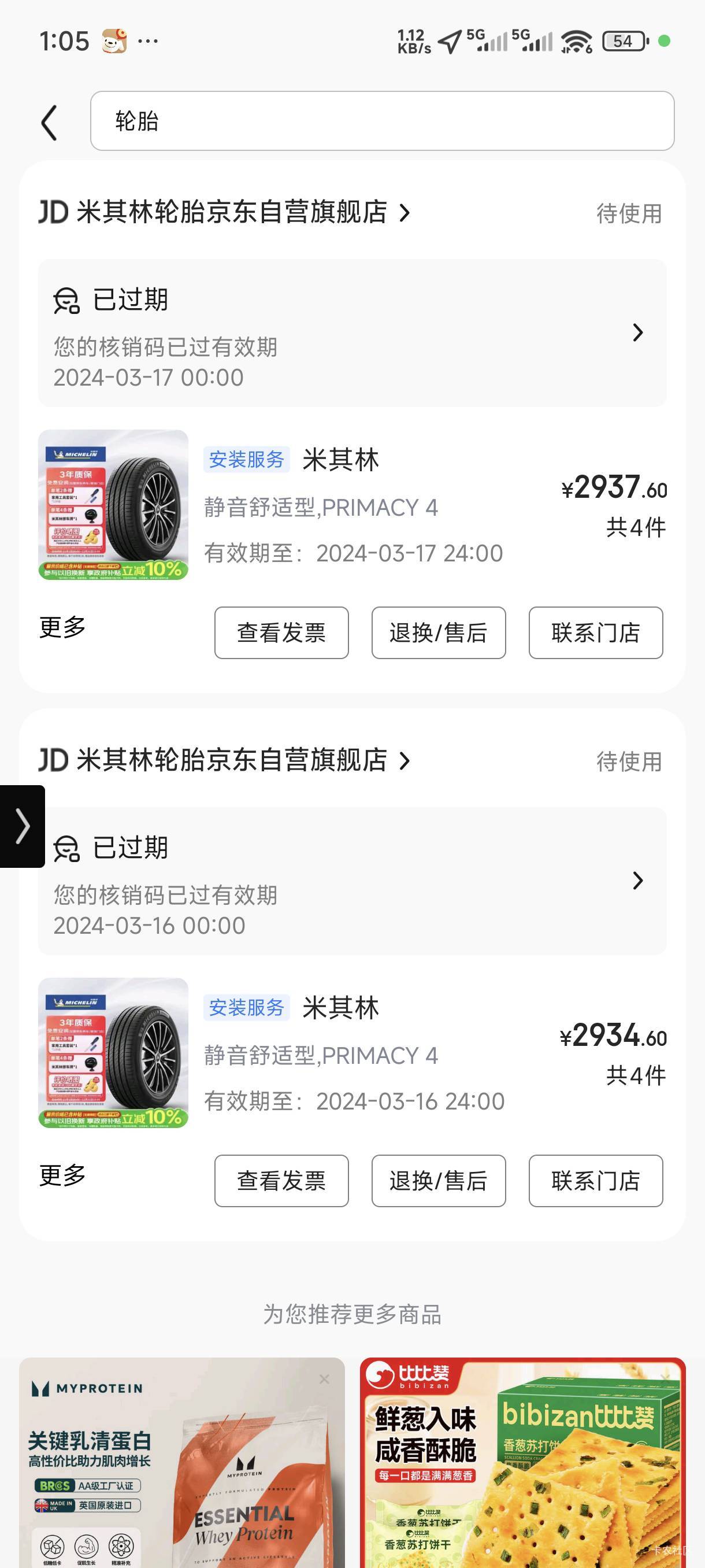Dismiss the MYPROTEIN recommendation card
Image resolution: width=705 pixels, height=1568 pixels.
pos(324,1380)
